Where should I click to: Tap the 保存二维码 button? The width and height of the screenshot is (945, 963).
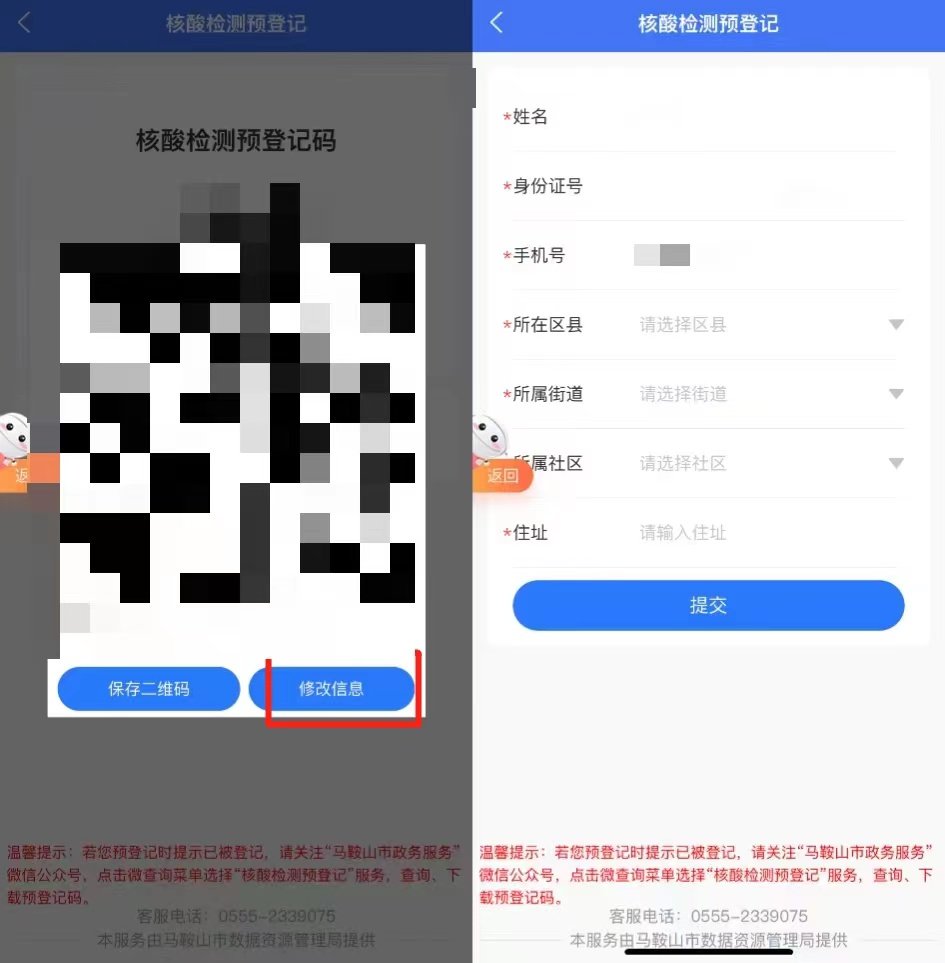[x=148, y=689]
